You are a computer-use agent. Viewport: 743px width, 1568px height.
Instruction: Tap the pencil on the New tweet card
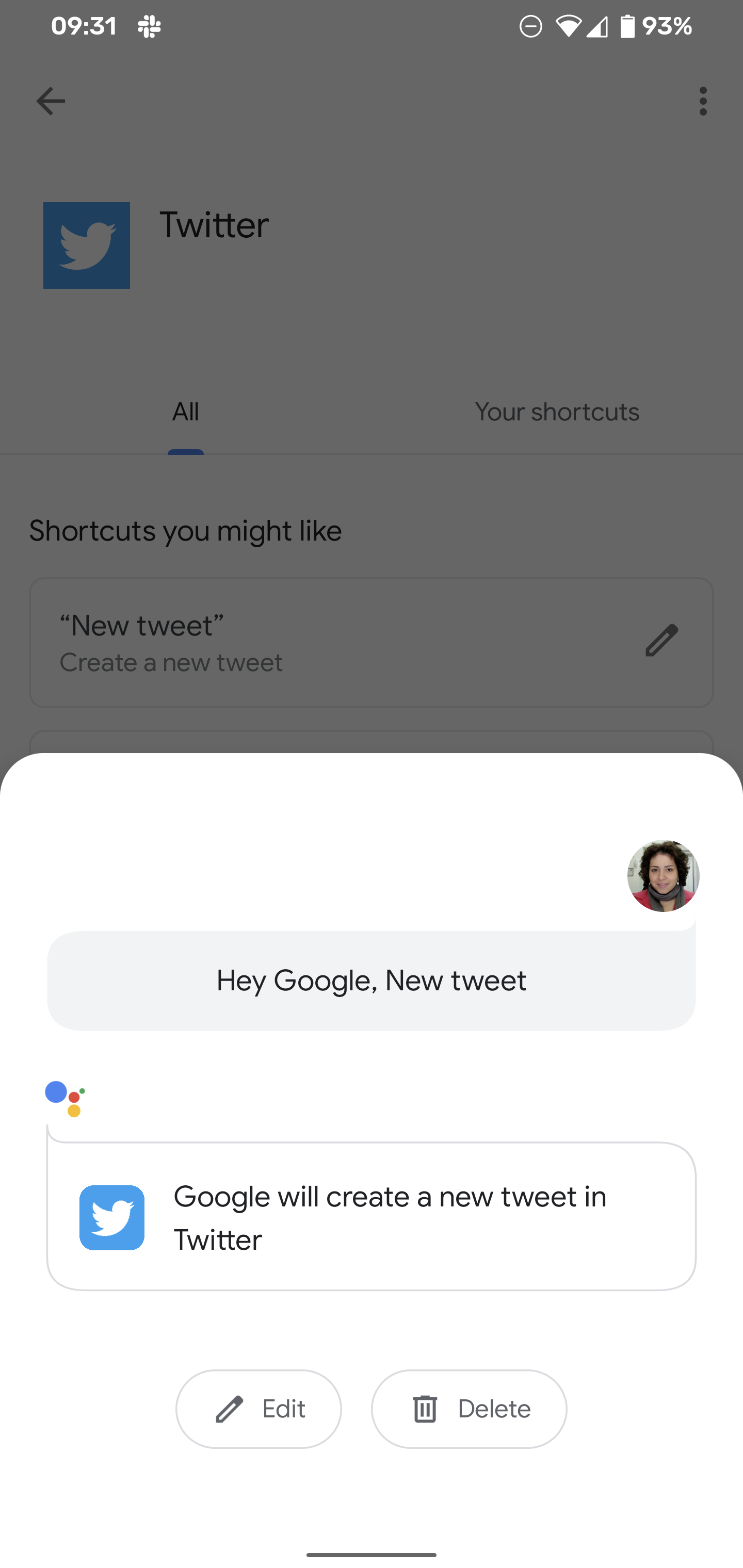pos(661,640)
